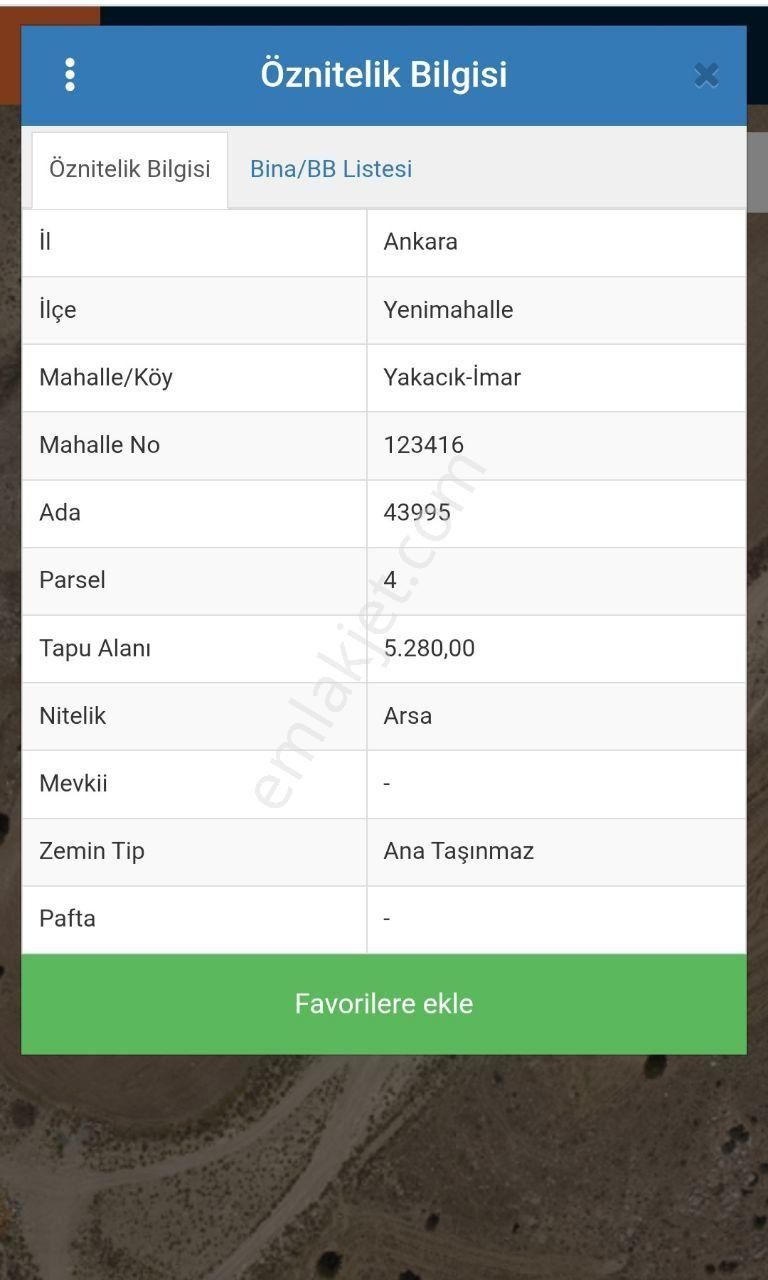The width and height of the screenshot is (768, 1280).
Task: Select the Ada value 43995
Action: [x=418, y=513]
